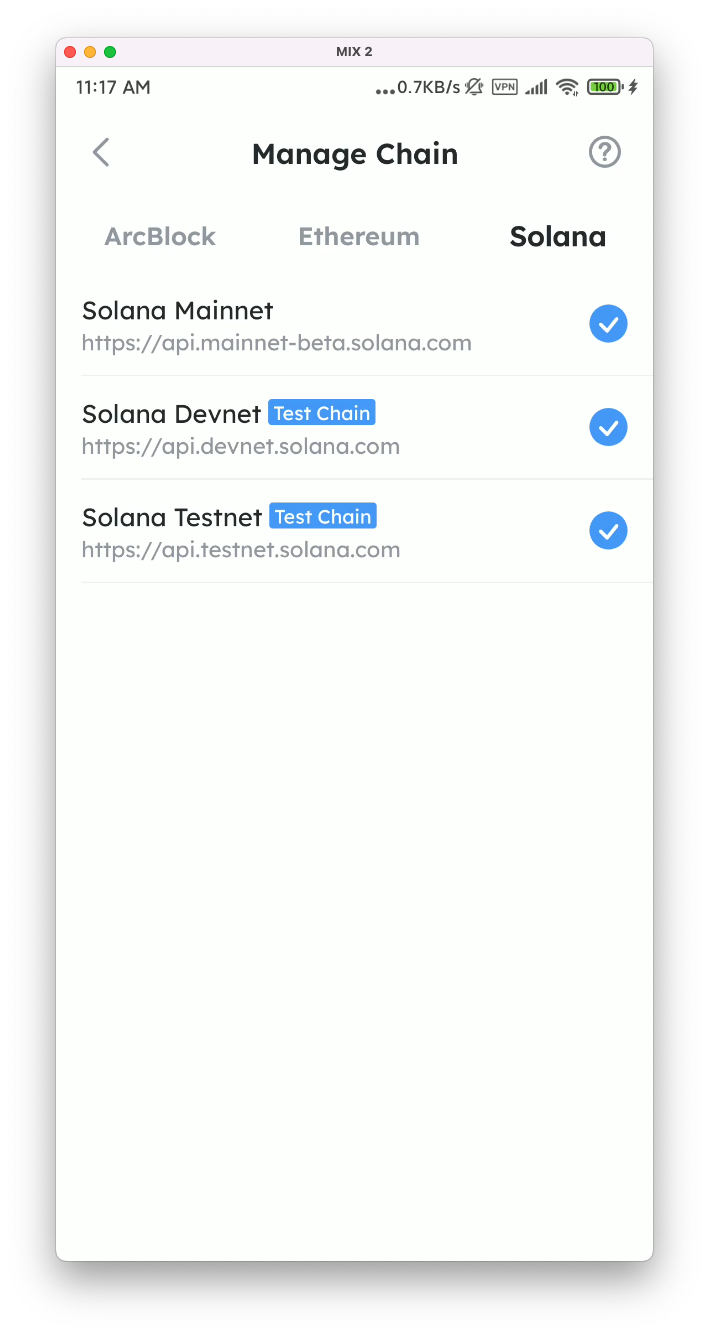Disable the Solana Testnet chain
Viewport: 709px width, 1335px height.
coord(608,530)
